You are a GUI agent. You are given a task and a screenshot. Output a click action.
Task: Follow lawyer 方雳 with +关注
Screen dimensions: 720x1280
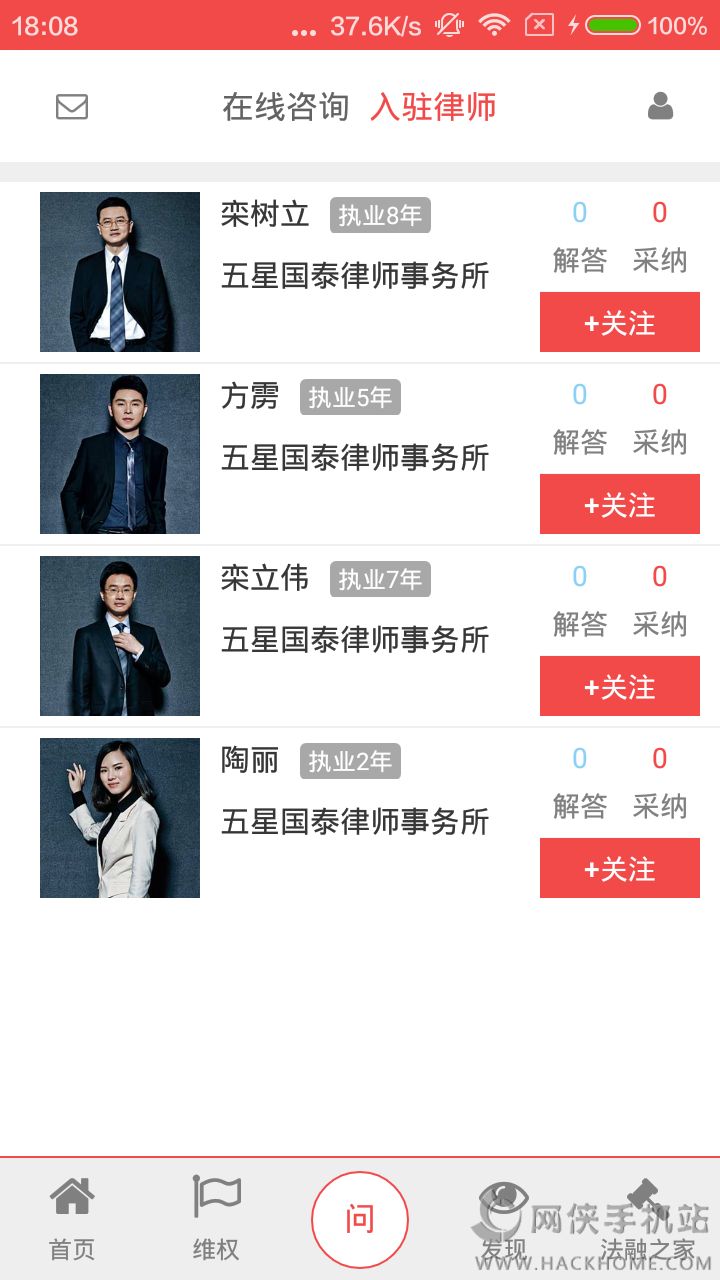pos(620,504)
